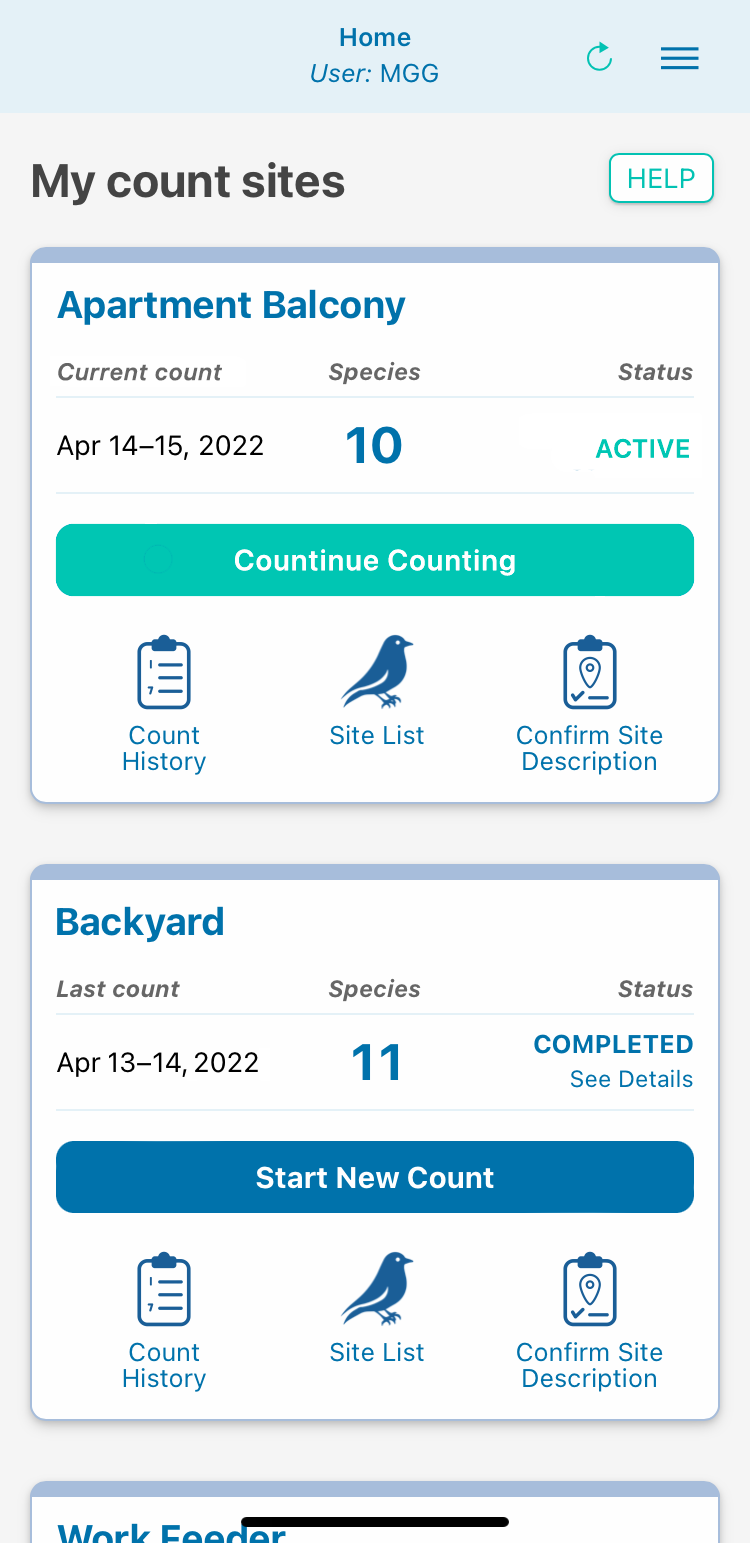Confirm Site Description for Backyard

tap(589, 1322)
